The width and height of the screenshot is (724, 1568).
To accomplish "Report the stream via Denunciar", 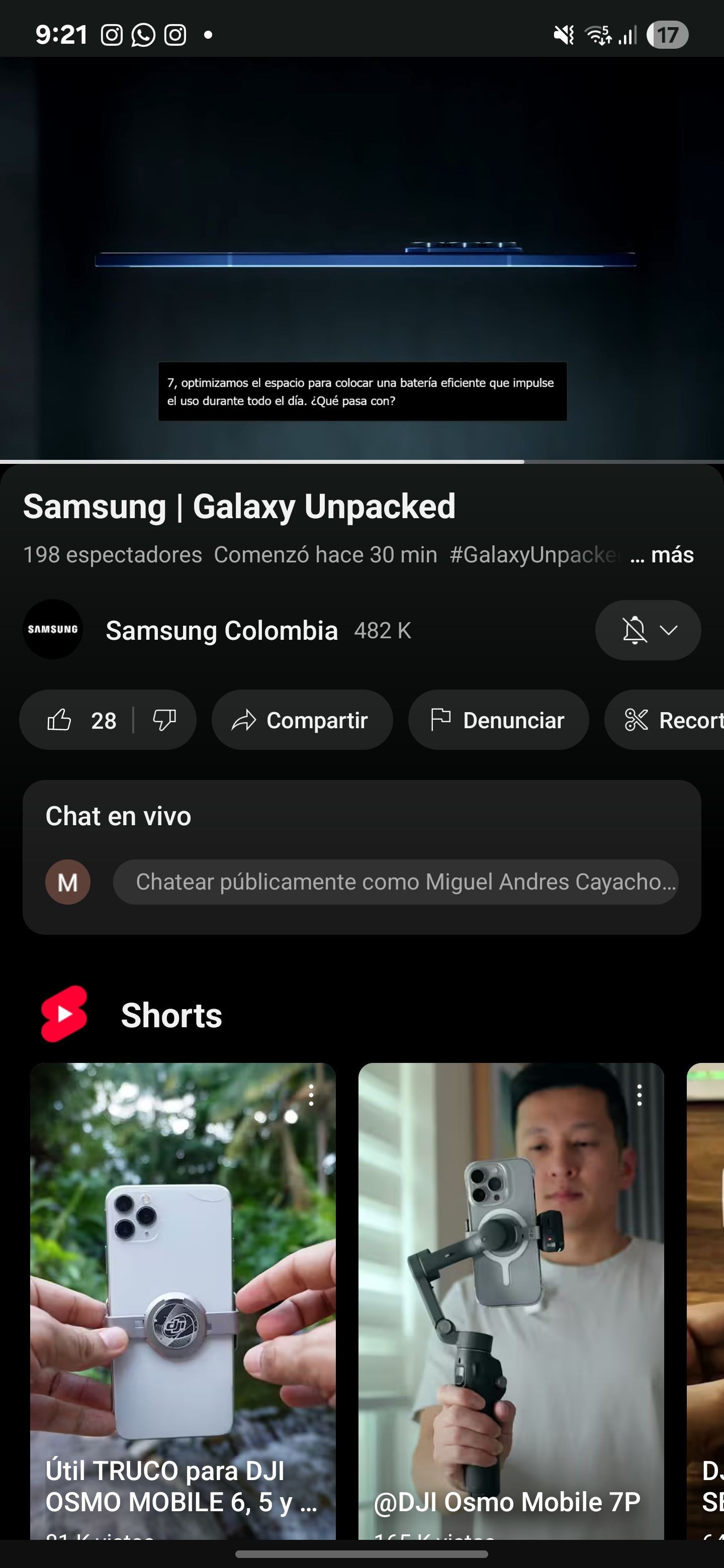I will (498, 720).
